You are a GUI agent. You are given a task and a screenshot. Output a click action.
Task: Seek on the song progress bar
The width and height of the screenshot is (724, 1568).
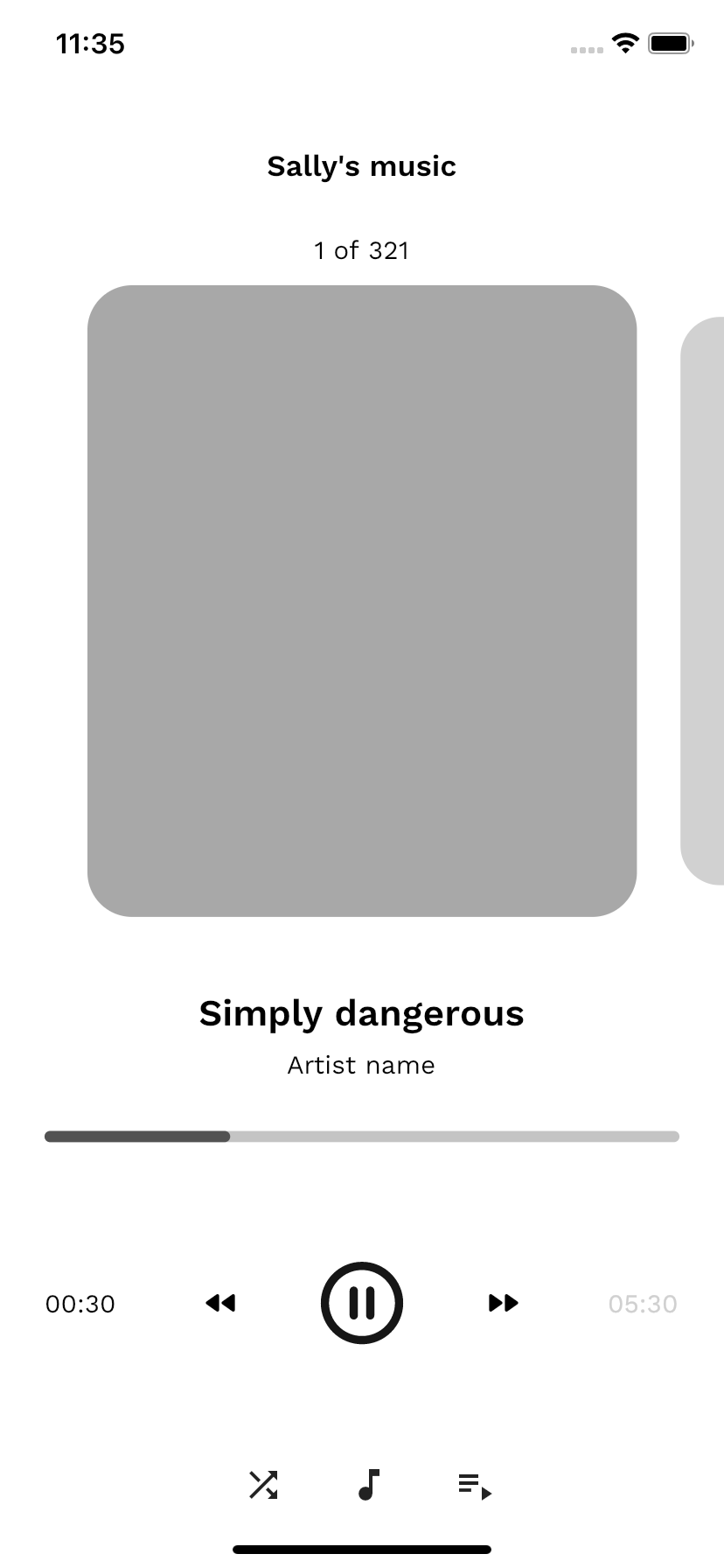coord(362,1137)
